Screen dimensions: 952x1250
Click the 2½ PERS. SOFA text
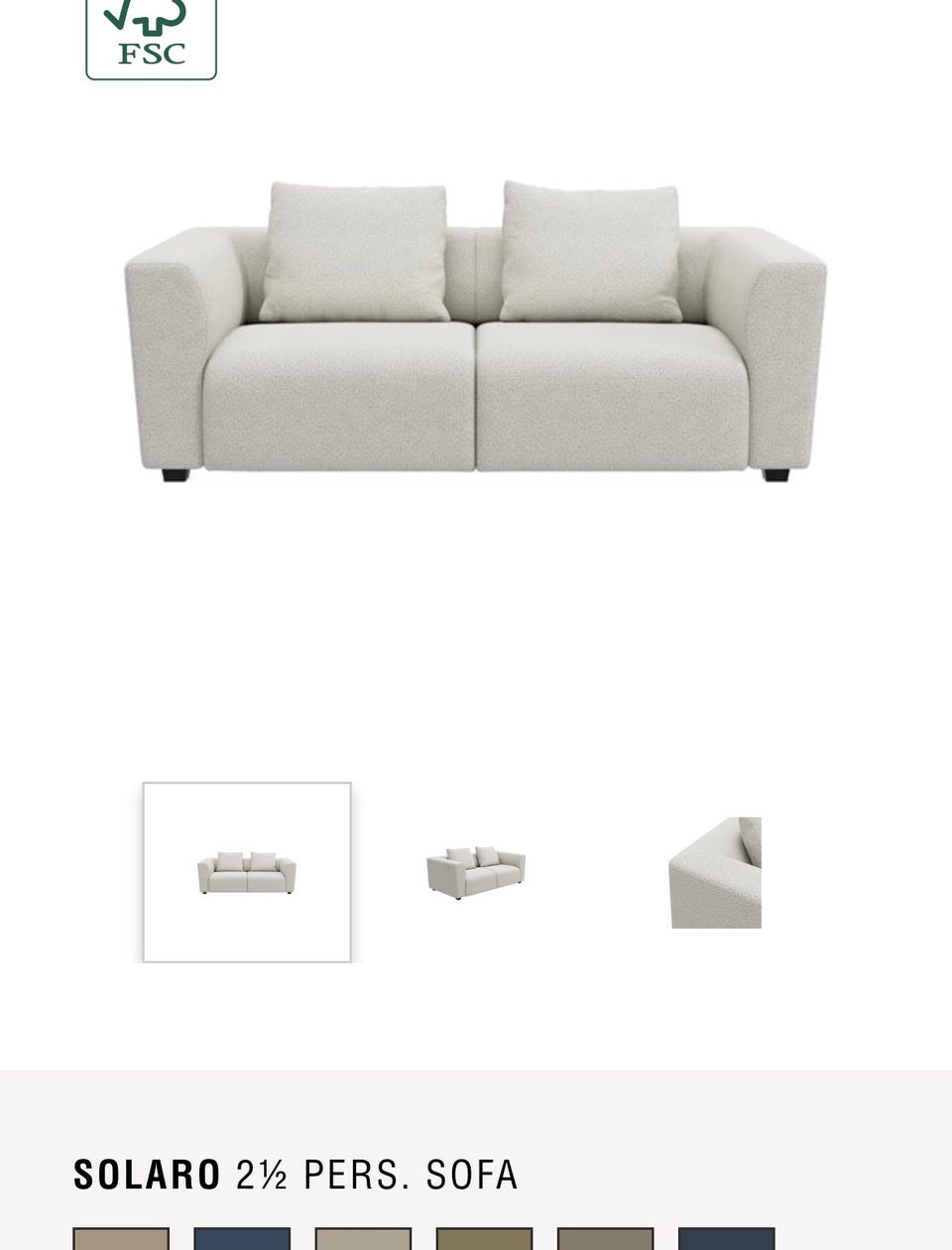point(377,1174)
